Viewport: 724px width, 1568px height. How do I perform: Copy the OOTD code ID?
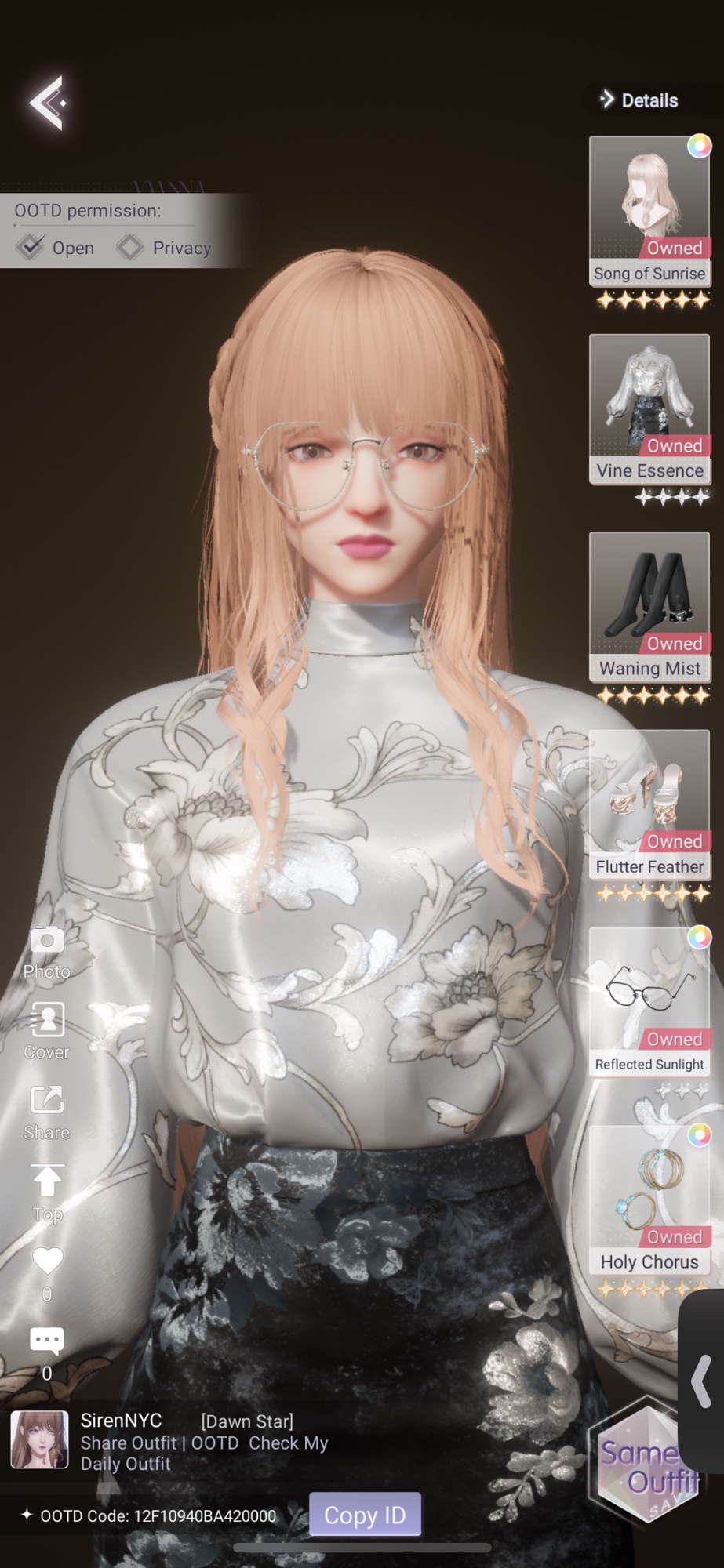(x=365, y=1515)
